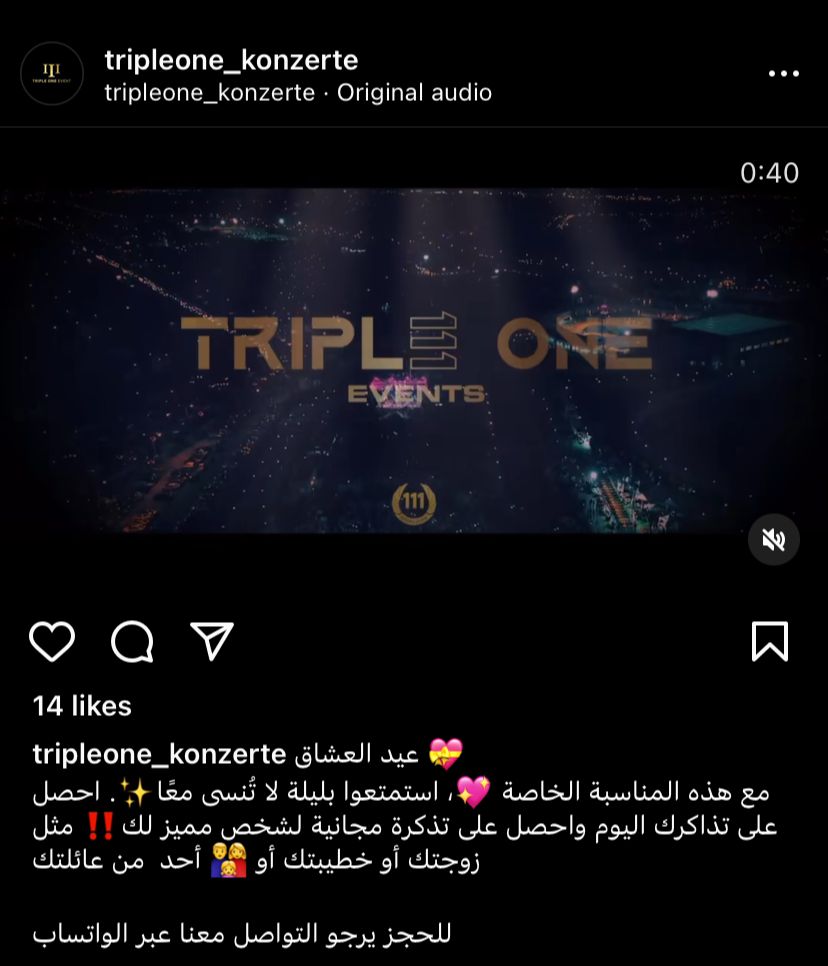Image resolution: width=828 pixels, height=966 pixels.
Task: View the 14 likes list
Action: pos(82,706)
